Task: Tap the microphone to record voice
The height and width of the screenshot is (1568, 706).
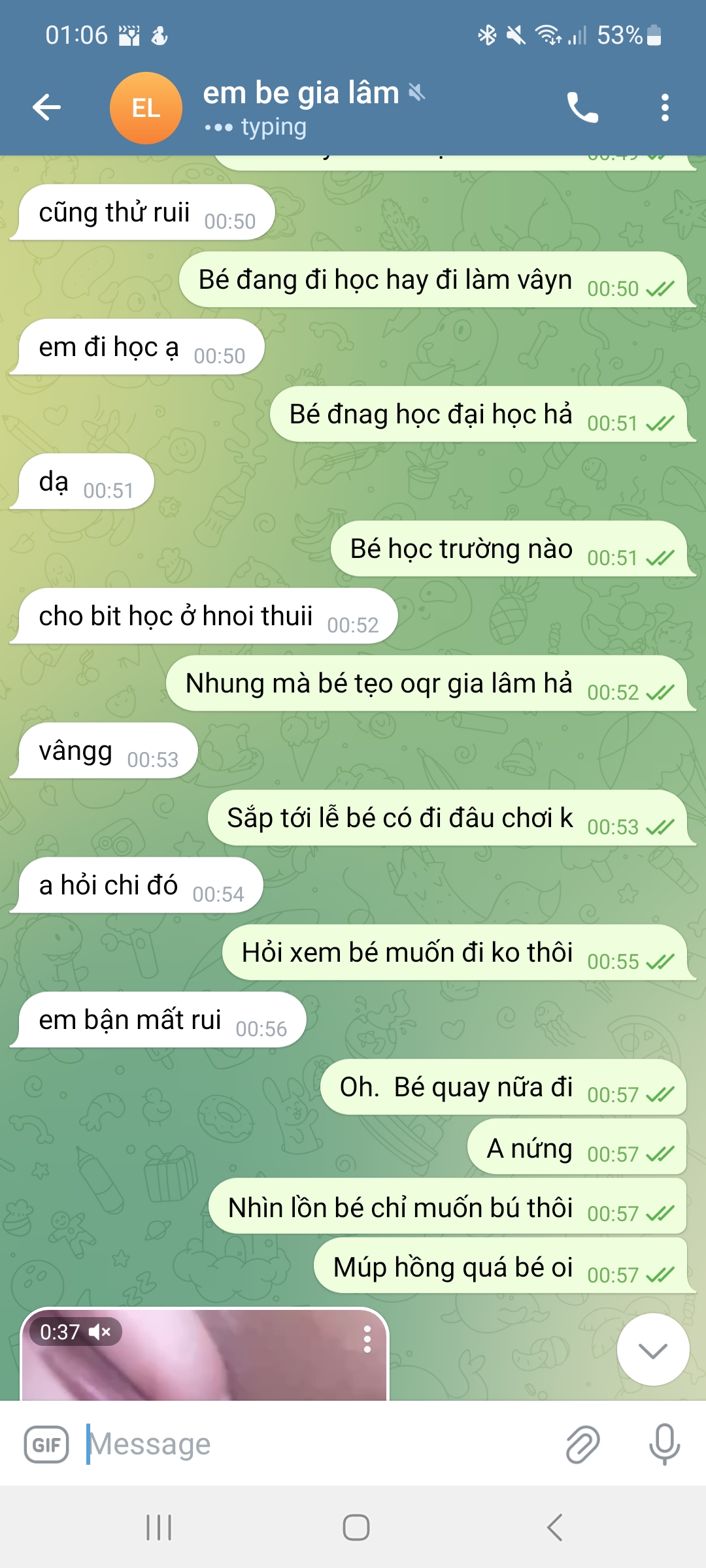Action: pyautogui.click(x=664, y=1444)
